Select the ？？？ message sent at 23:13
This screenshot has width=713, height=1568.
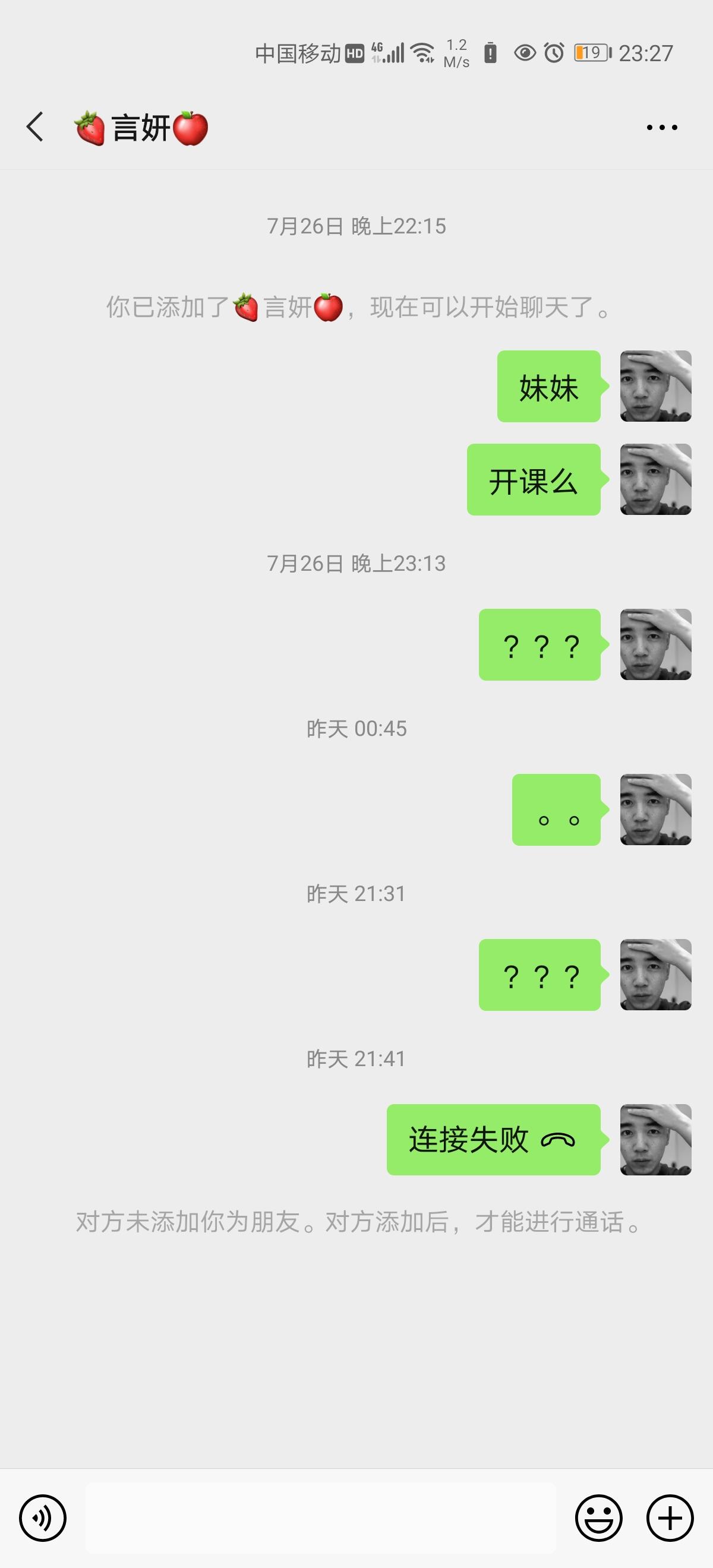(x=540, y=645)
